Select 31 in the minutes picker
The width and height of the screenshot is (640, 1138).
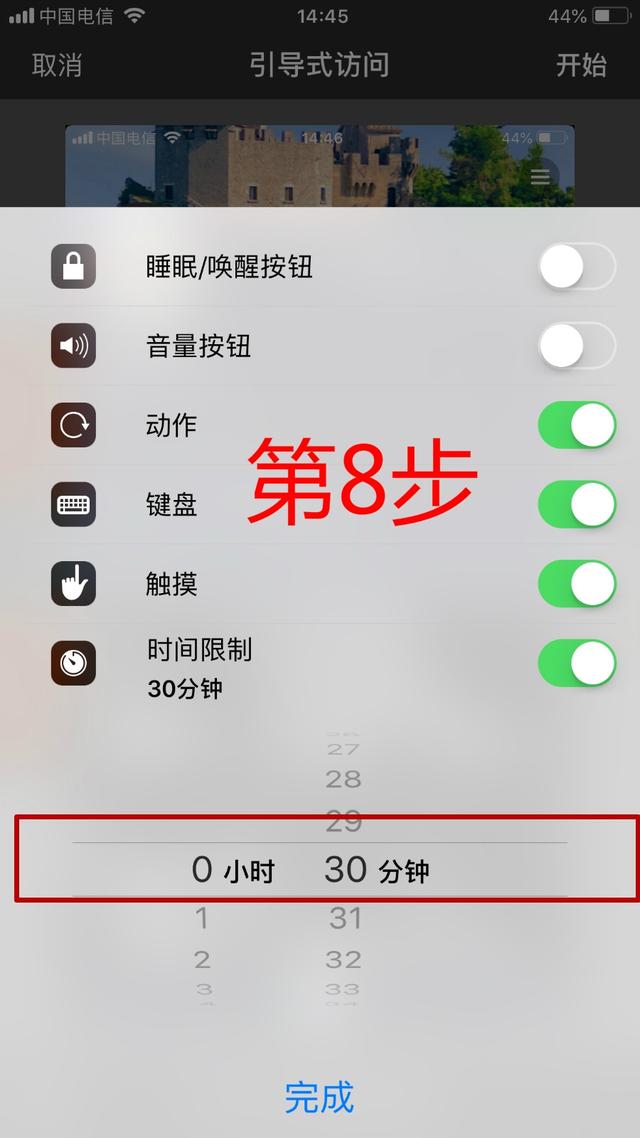pyautogui.click(x=345, y=916)
